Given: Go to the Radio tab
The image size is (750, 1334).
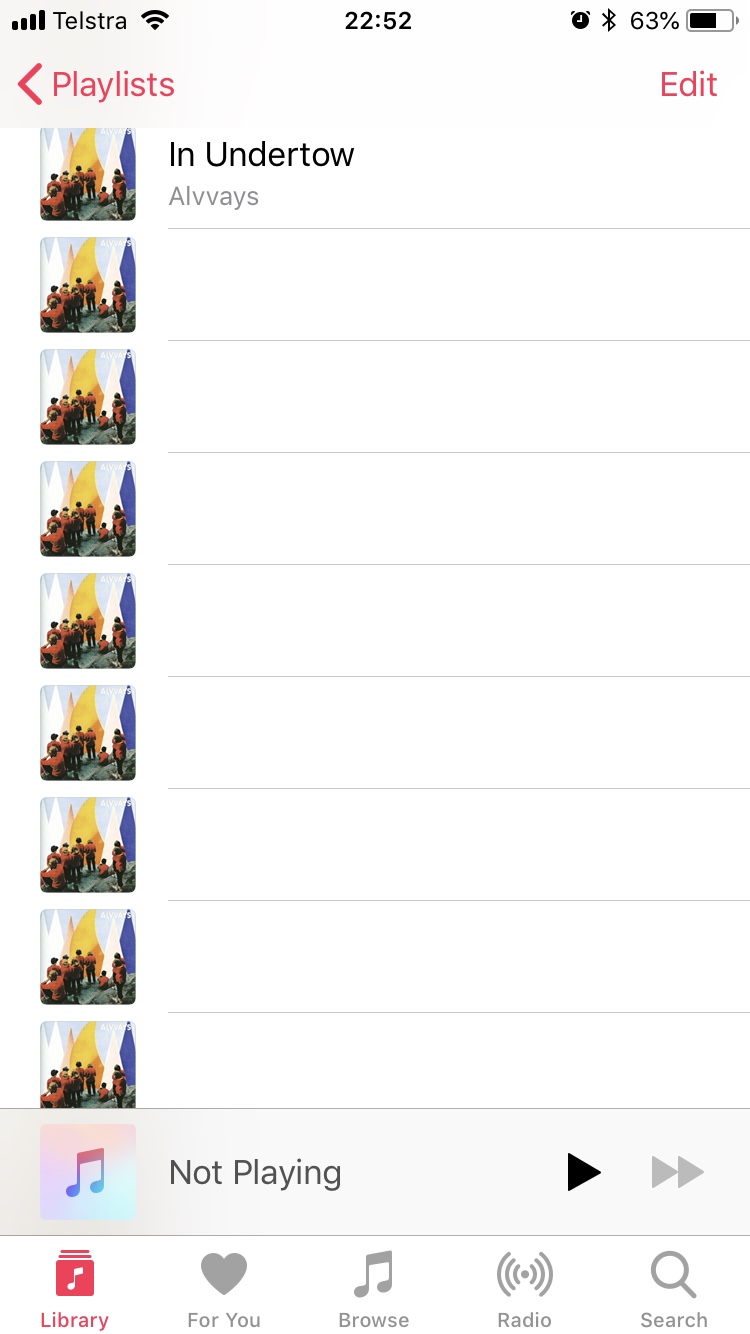Looking at the screenshot, I should pyautogui.click(x=524, y=1289).
